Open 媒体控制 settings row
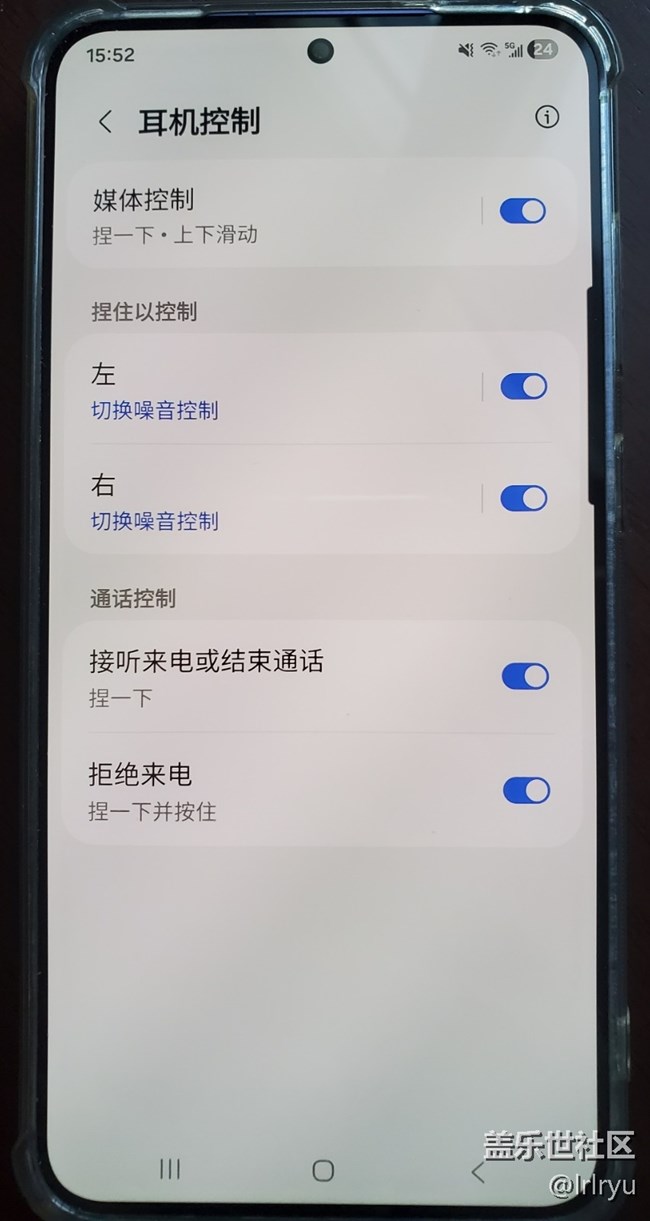This screenshot has width=650, height=1221. click(x=270, y=214)
